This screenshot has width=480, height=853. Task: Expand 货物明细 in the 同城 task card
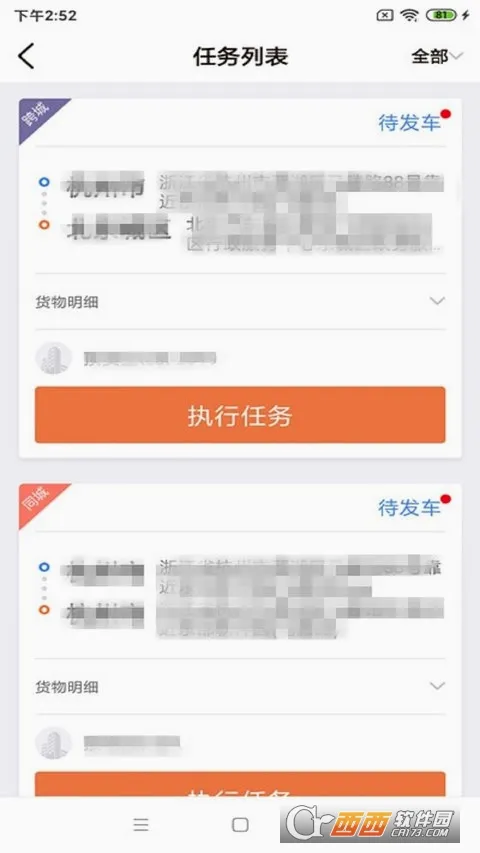240,687
